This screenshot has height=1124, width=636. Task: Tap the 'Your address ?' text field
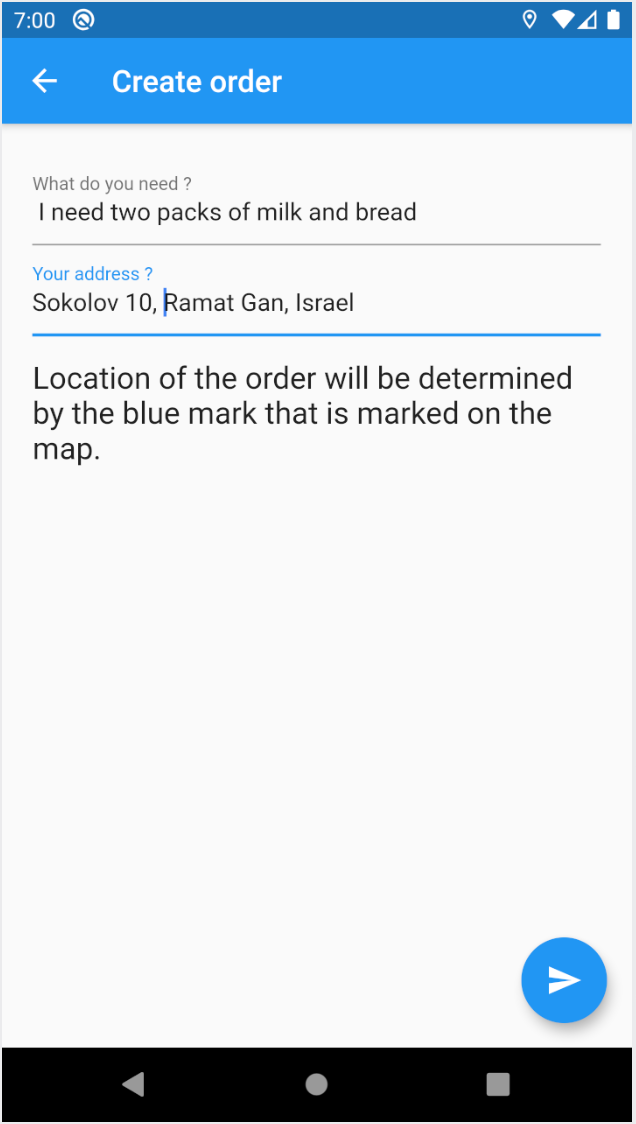pyautogui.click(x=316, y=302)
